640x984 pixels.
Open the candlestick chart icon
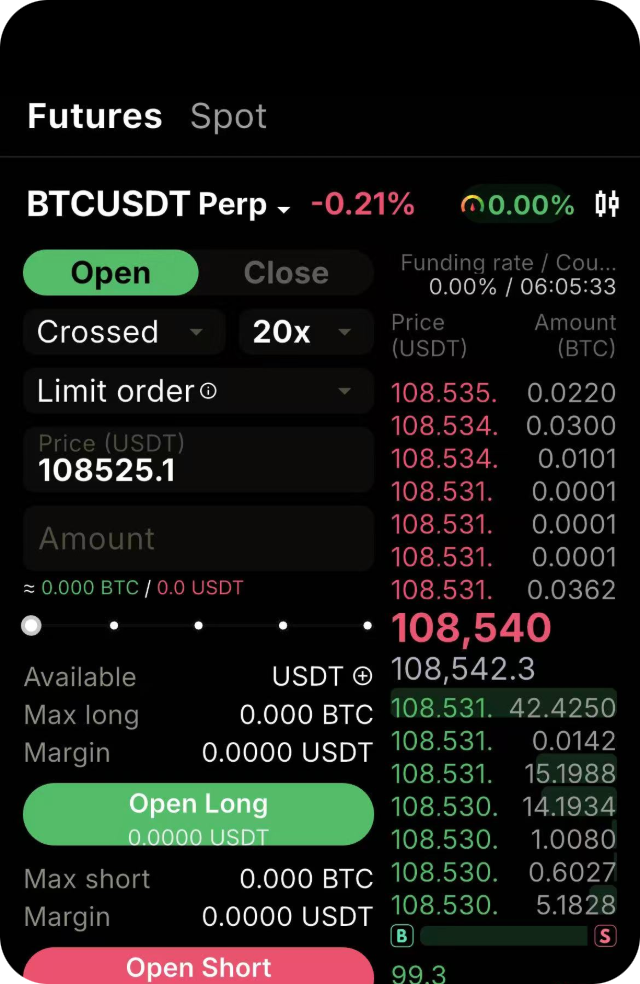click(606, 205)
